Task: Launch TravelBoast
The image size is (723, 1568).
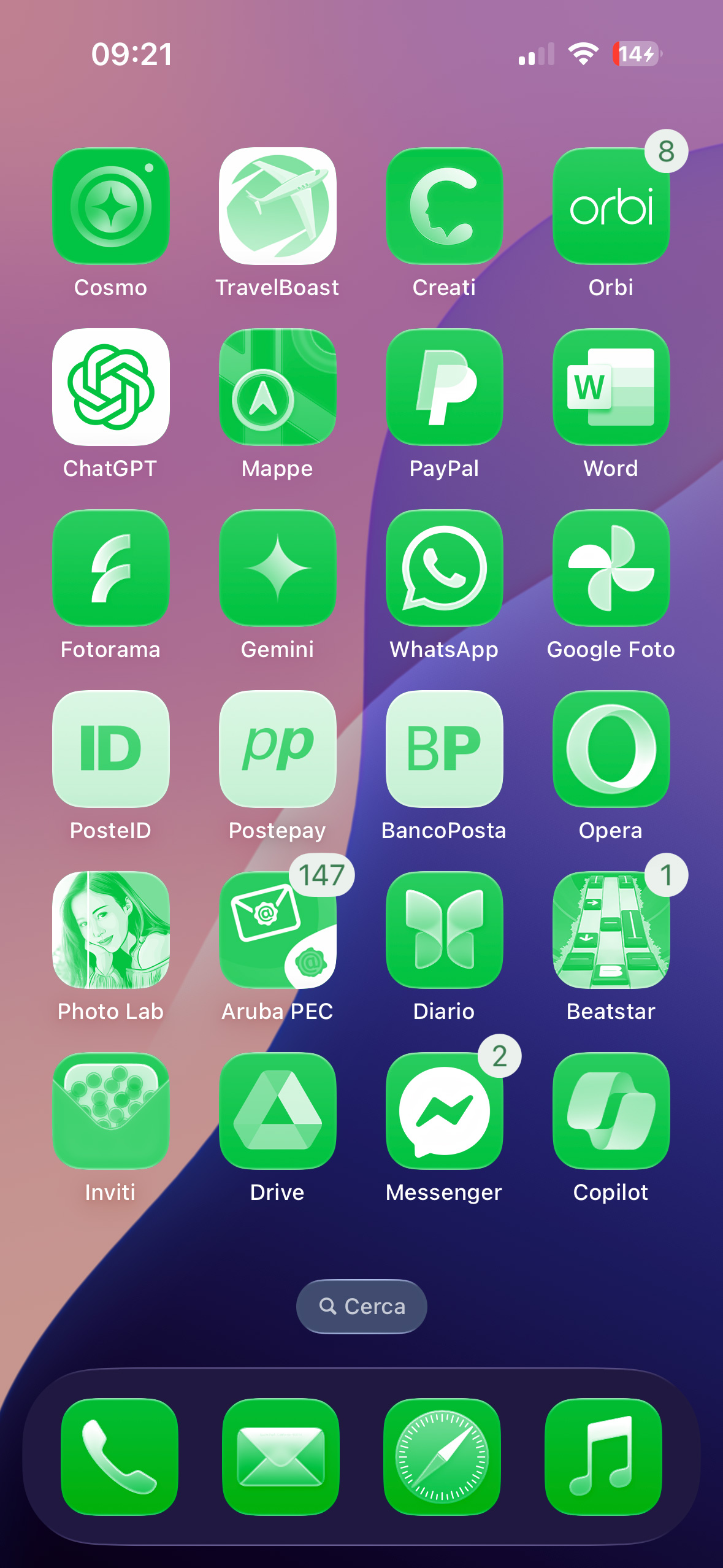Action: pyautogui.click(x=278, y=206)
